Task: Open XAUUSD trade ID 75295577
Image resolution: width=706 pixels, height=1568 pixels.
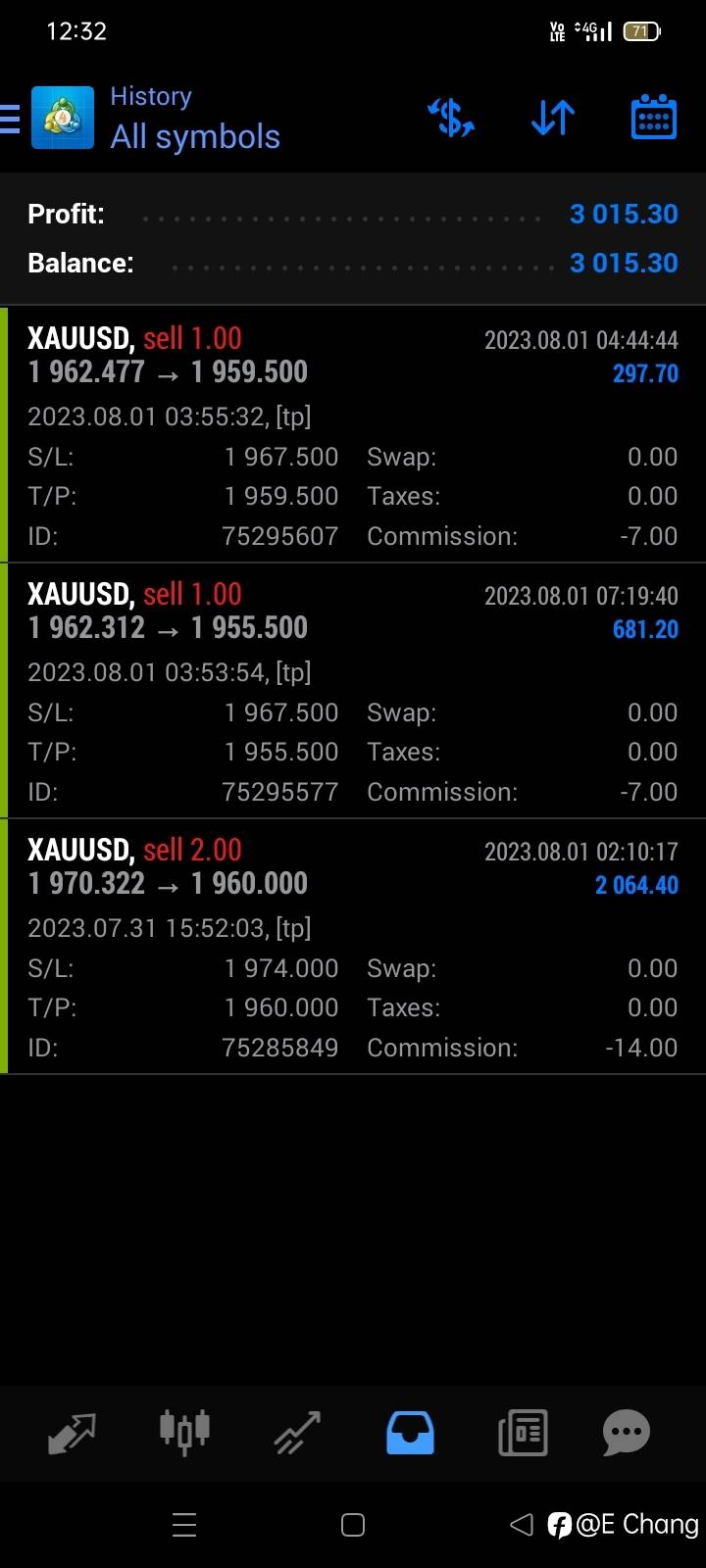Action: (x=353, y=691)
